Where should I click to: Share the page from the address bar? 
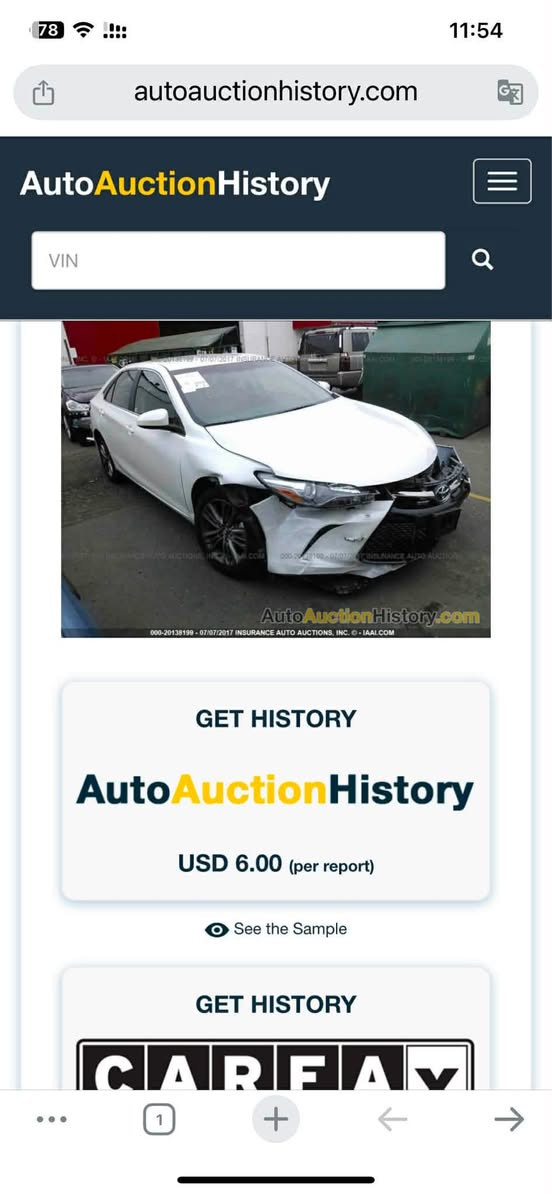click(x=43, y=93)
